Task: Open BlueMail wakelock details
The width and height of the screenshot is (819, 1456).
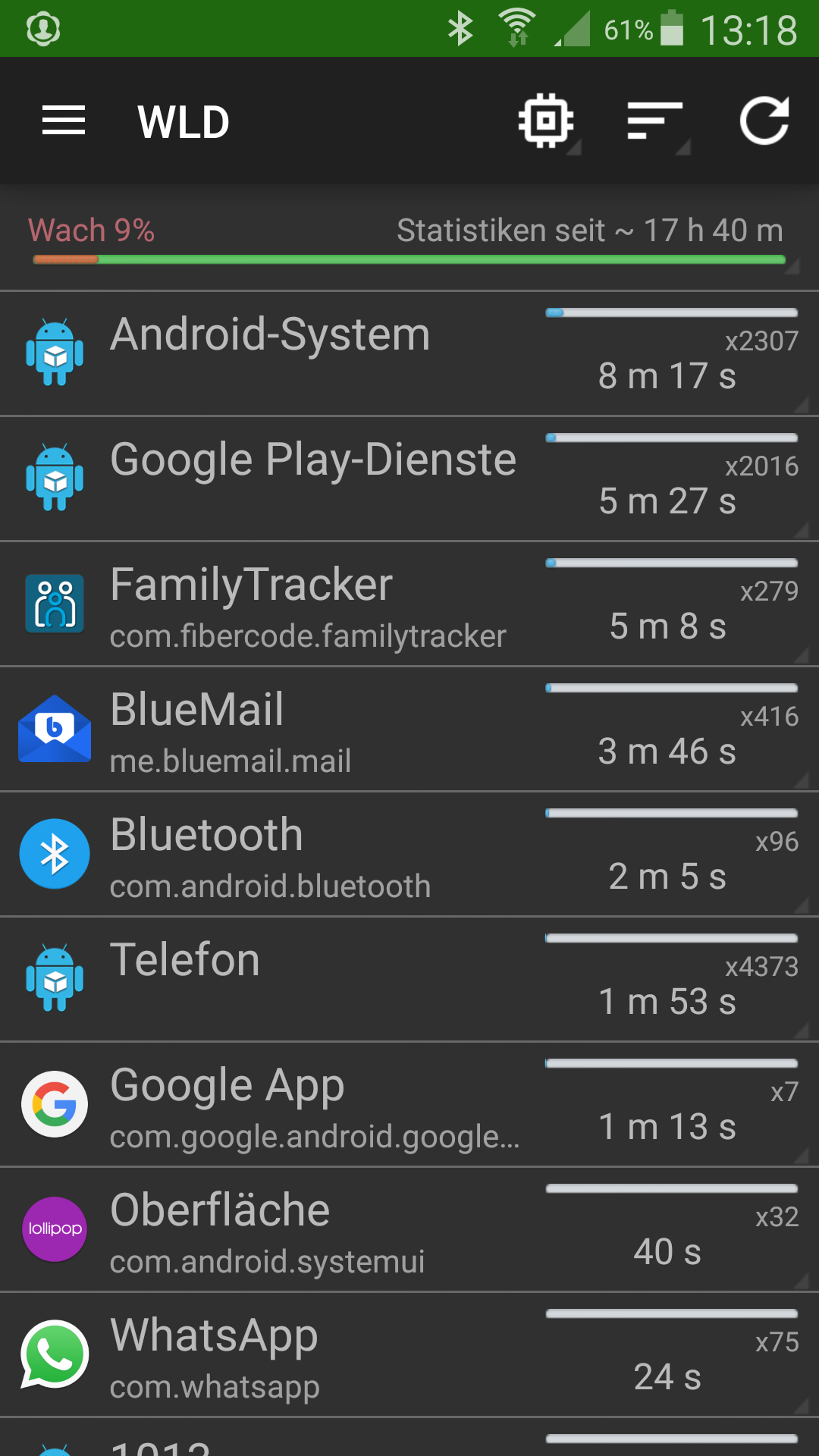Action: tap(409, 729)
